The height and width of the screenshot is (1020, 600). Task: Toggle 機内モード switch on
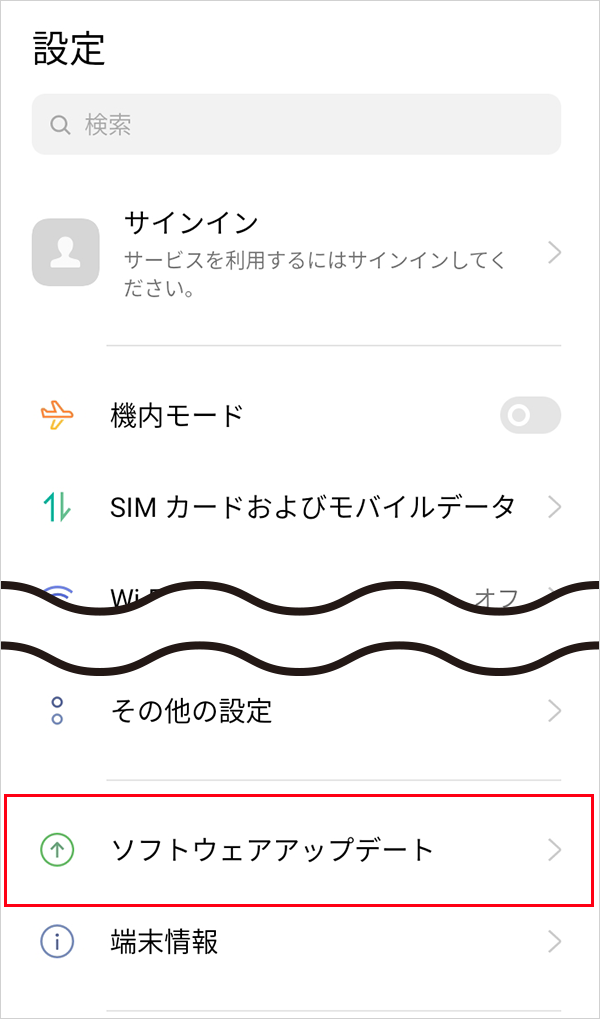[530, 416]
